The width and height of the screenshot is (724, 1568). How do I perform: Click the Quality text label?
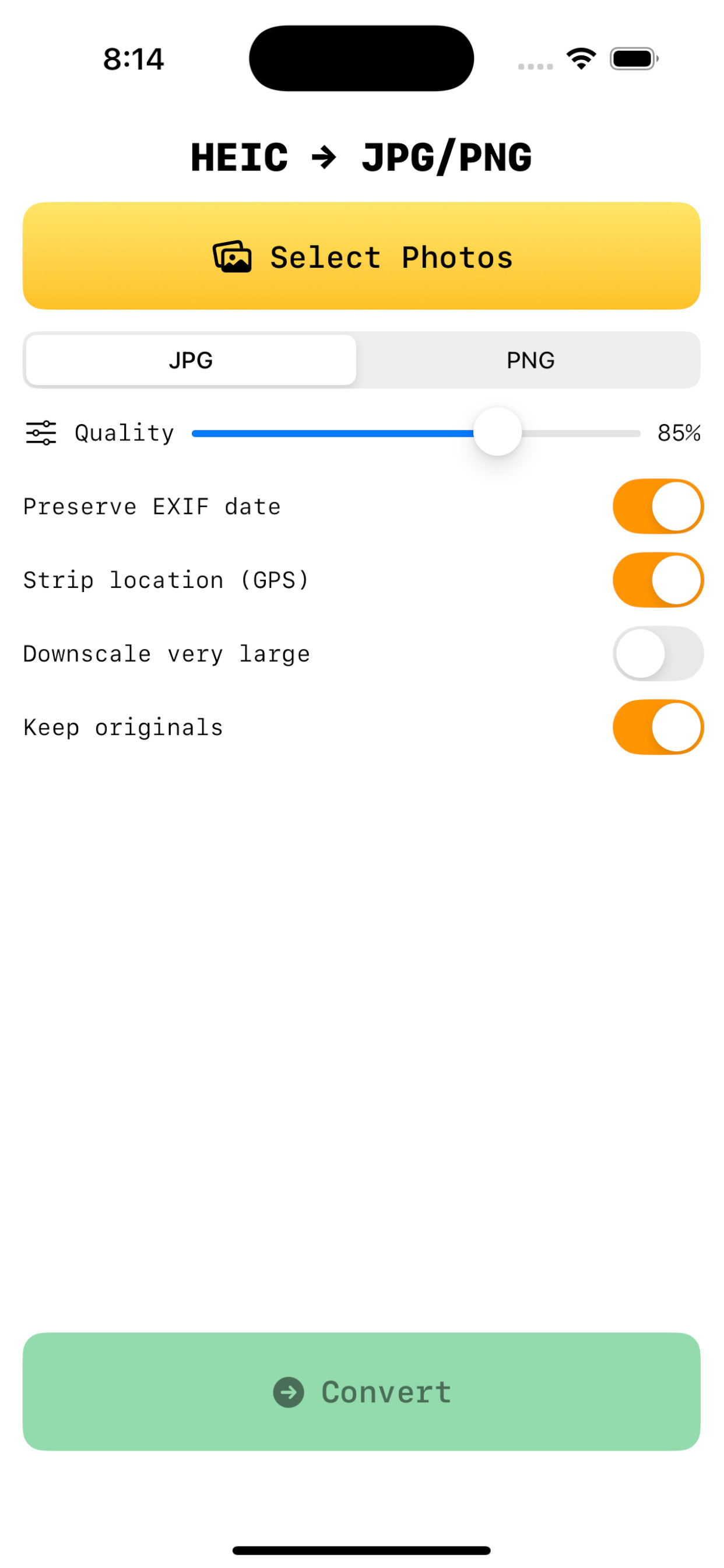tap(124, 433)
